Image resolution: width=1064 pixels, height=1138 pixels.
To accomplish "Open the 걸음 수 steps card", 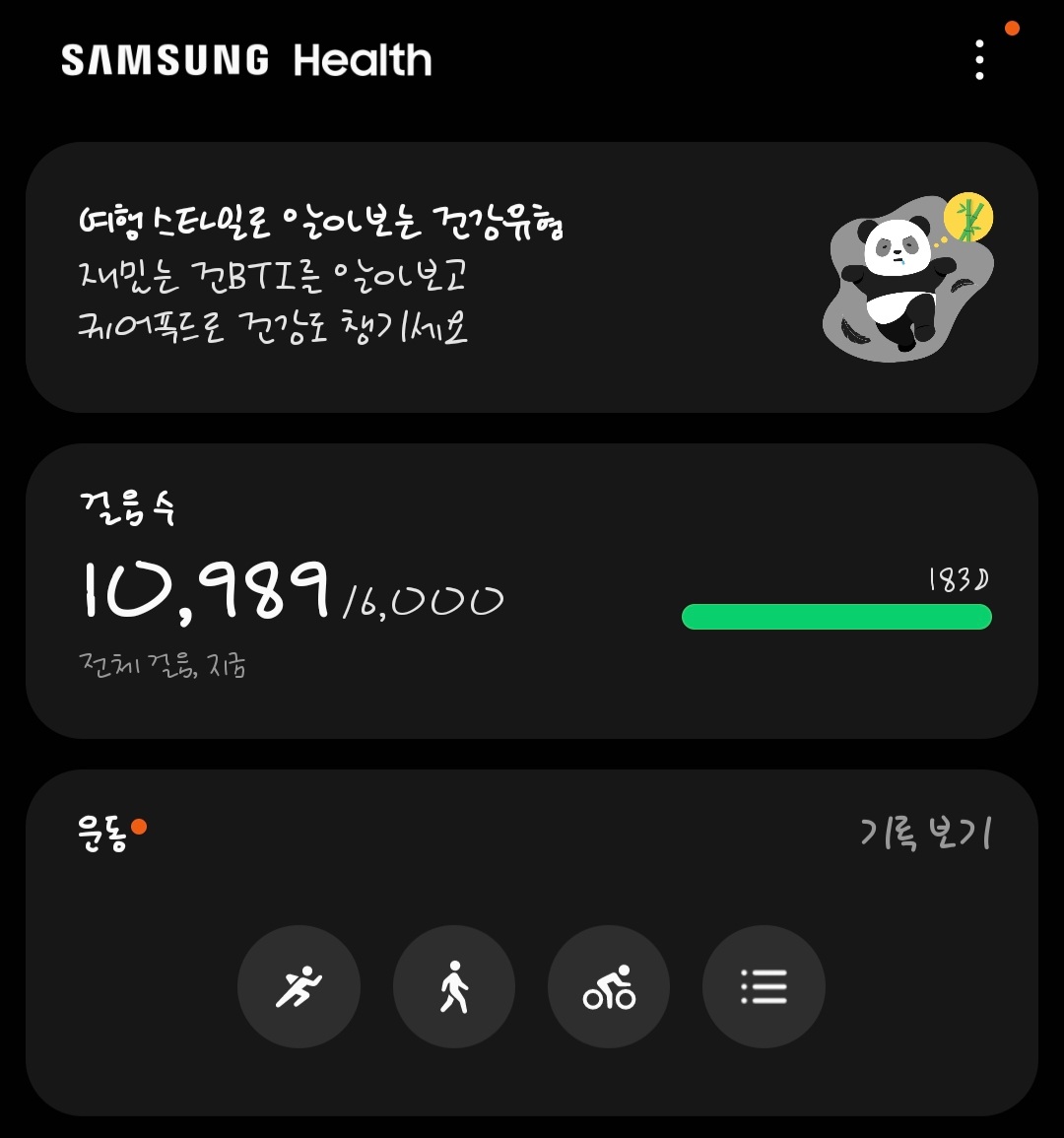I will click(532, 591).
